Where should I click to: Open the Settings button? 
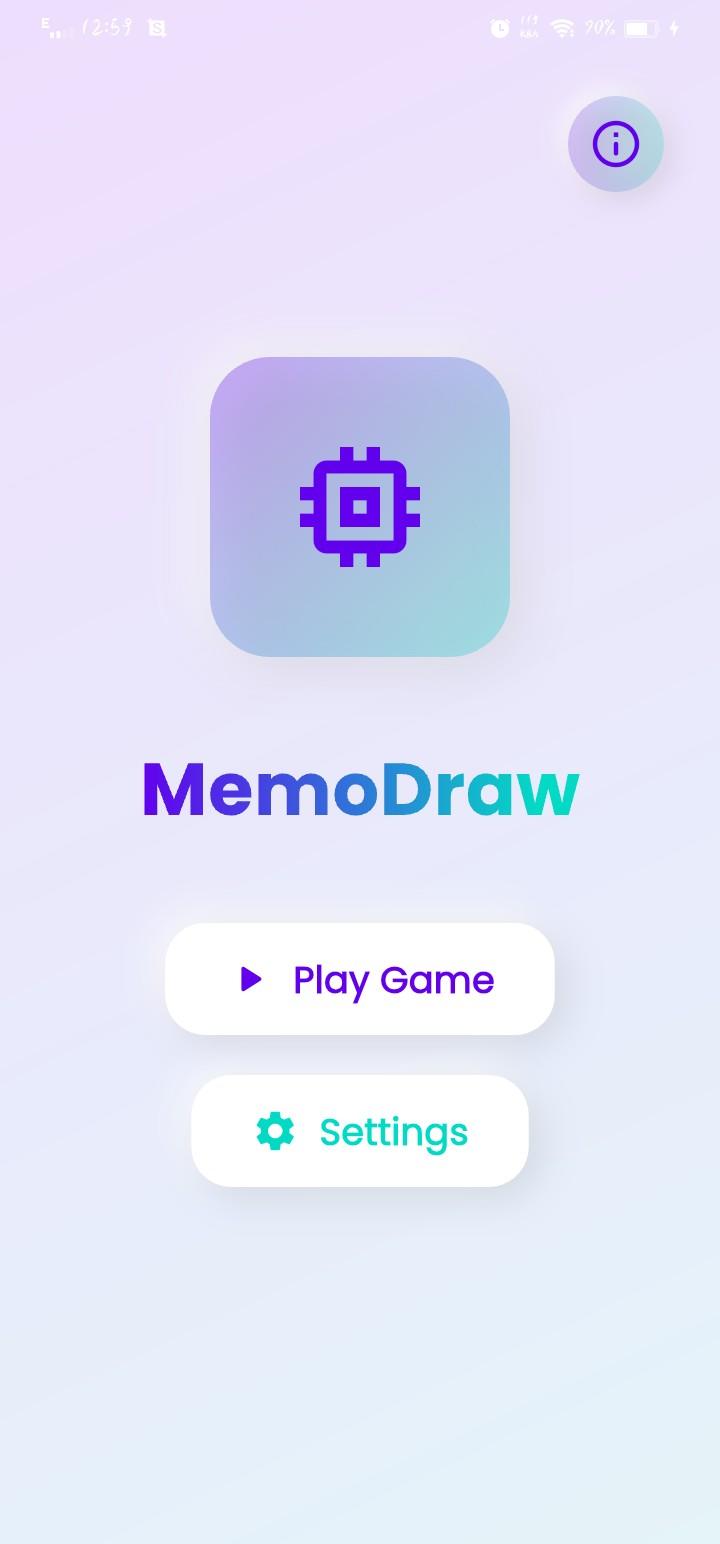pyautogui.click(x=360, y=1131)
